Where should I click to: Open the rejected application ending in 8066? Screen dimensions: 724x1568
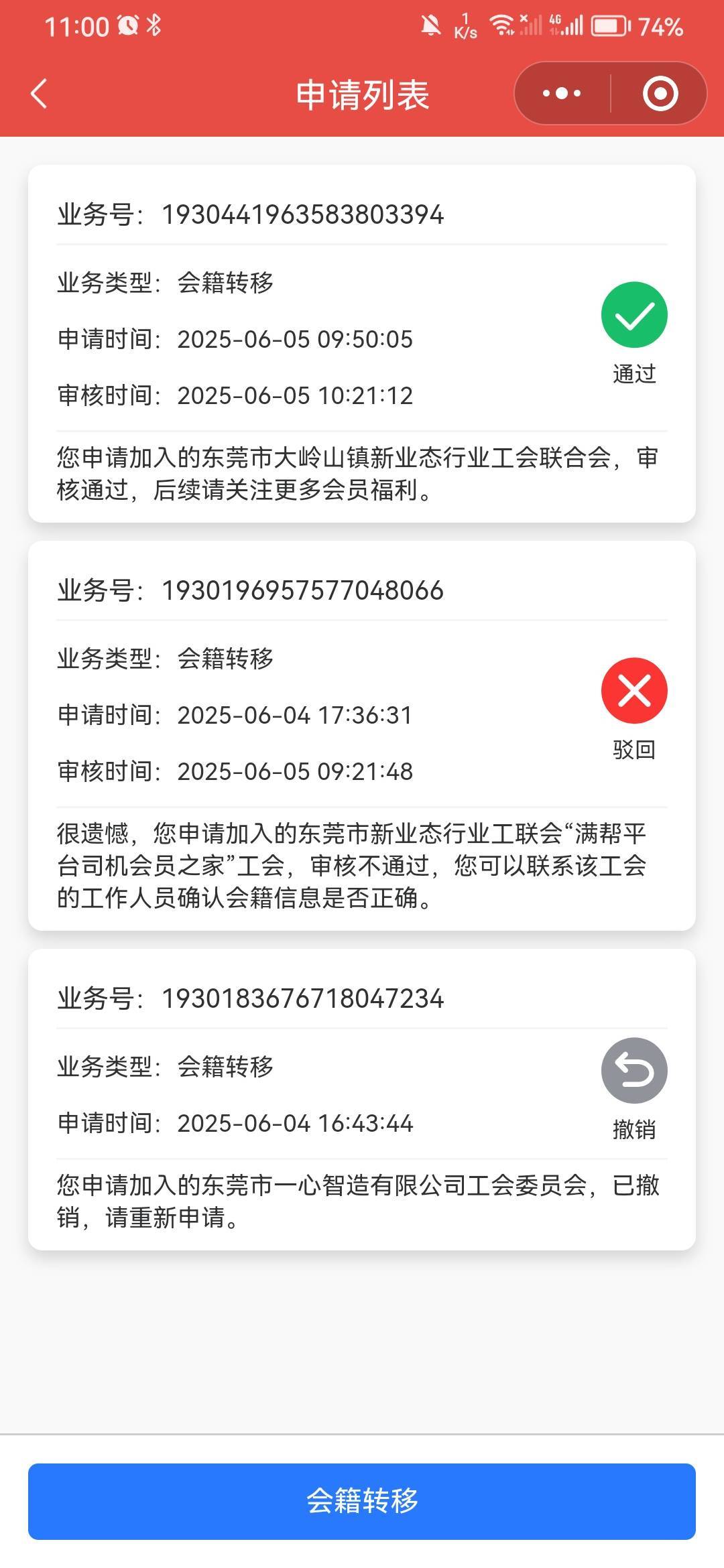pos(362,736)
